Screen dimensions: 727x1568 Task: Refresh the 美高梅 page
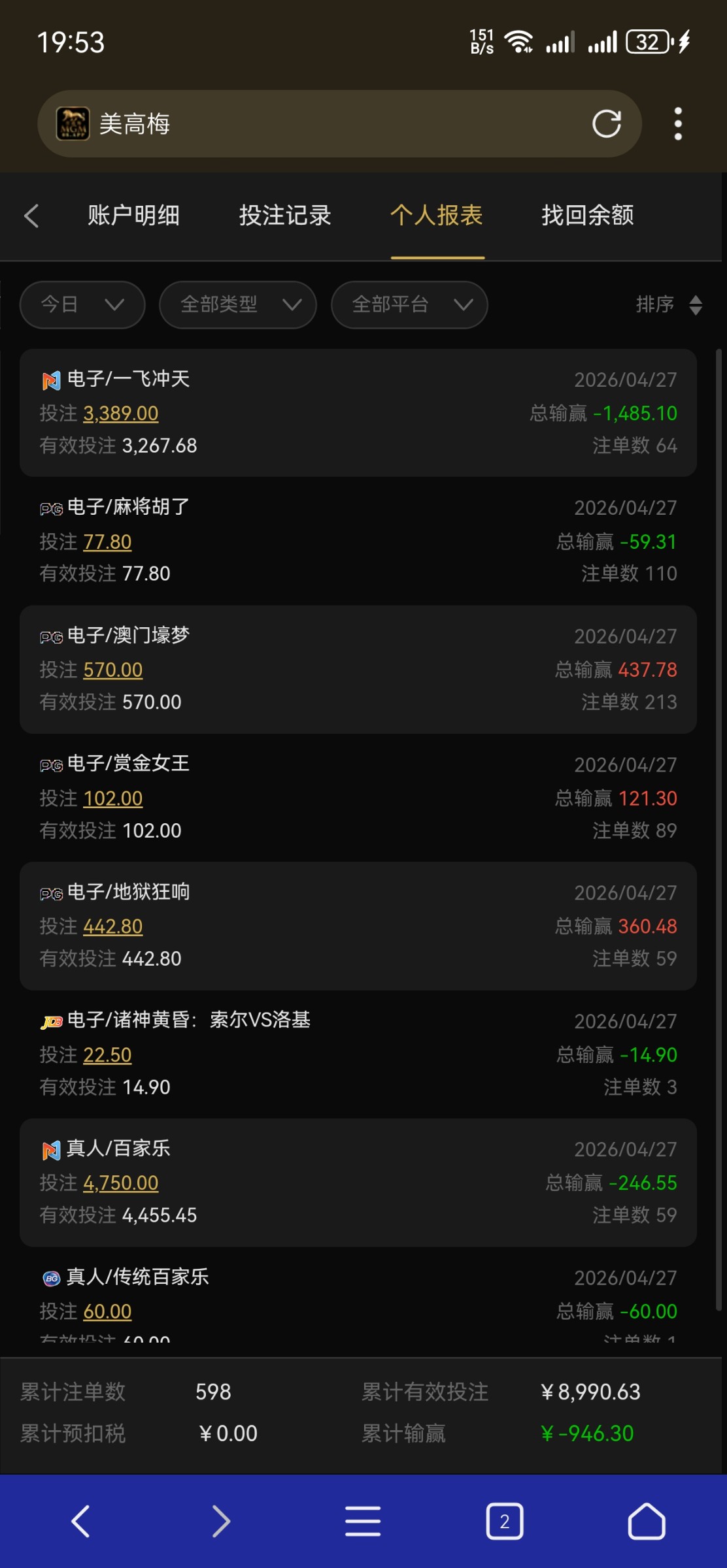[x=607, y=123]
